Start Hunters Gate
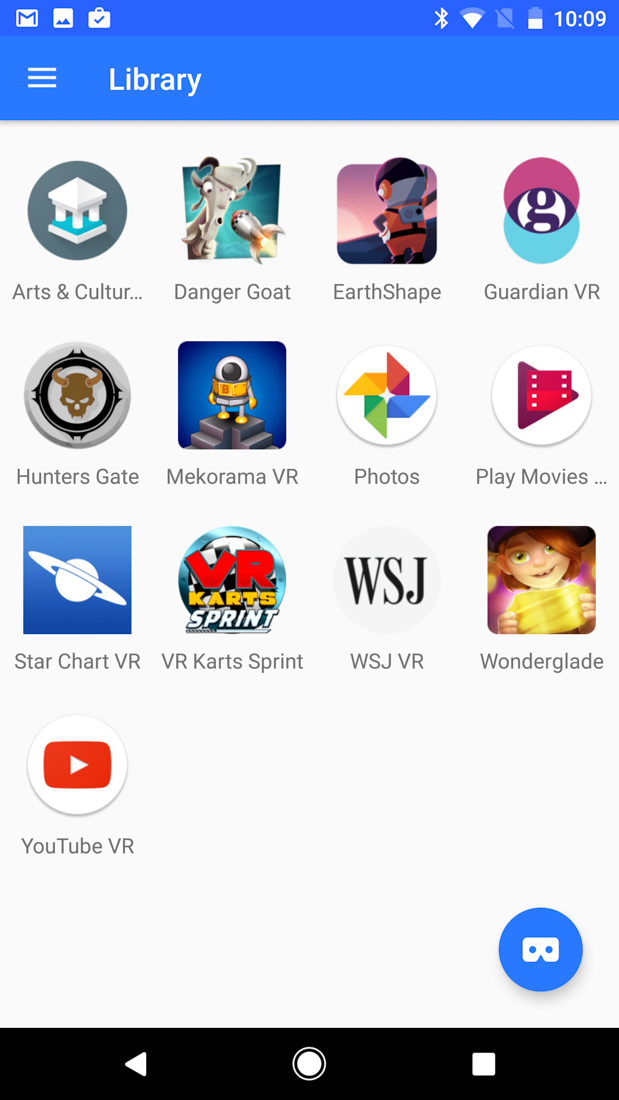 (x=77, y=396)
